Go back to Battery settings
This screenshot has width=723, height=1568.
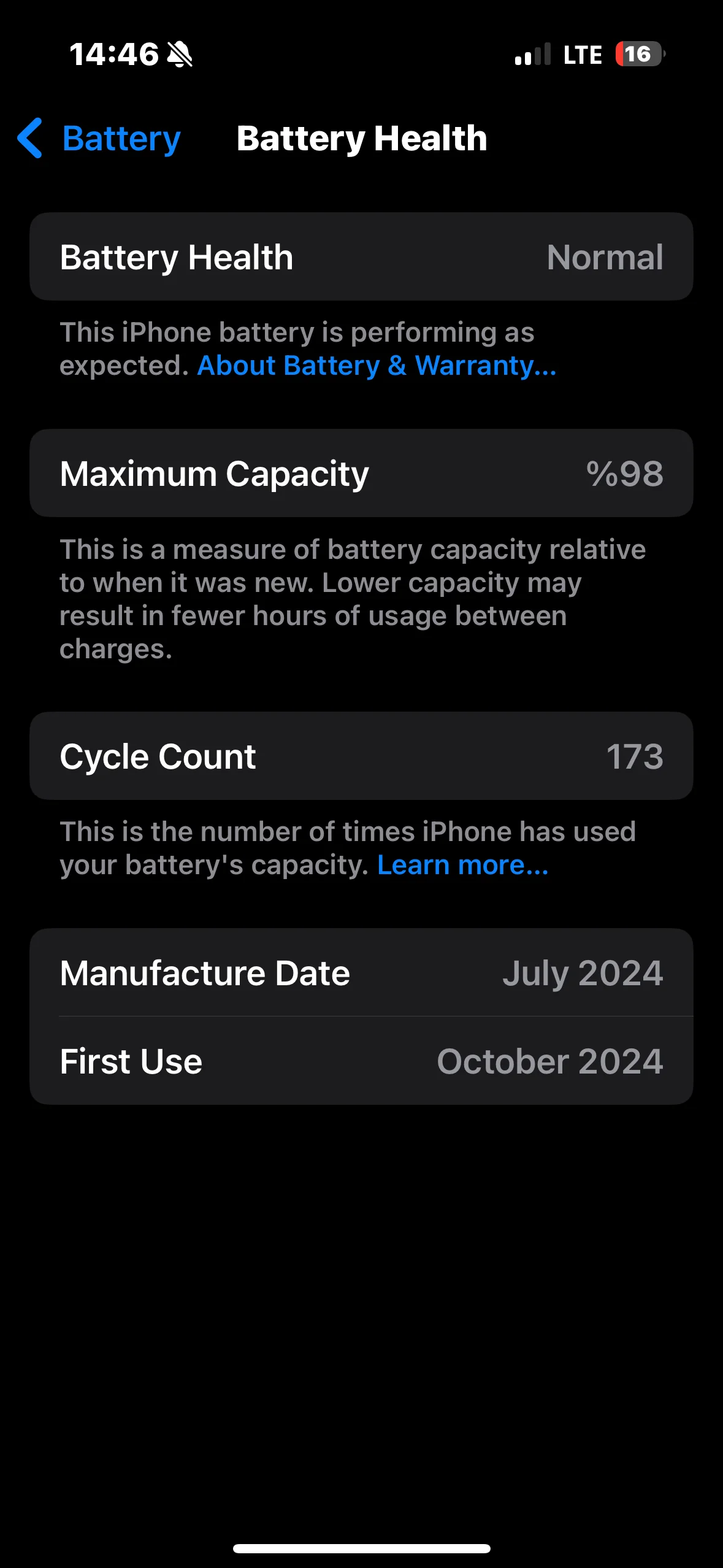coord(99,139)
